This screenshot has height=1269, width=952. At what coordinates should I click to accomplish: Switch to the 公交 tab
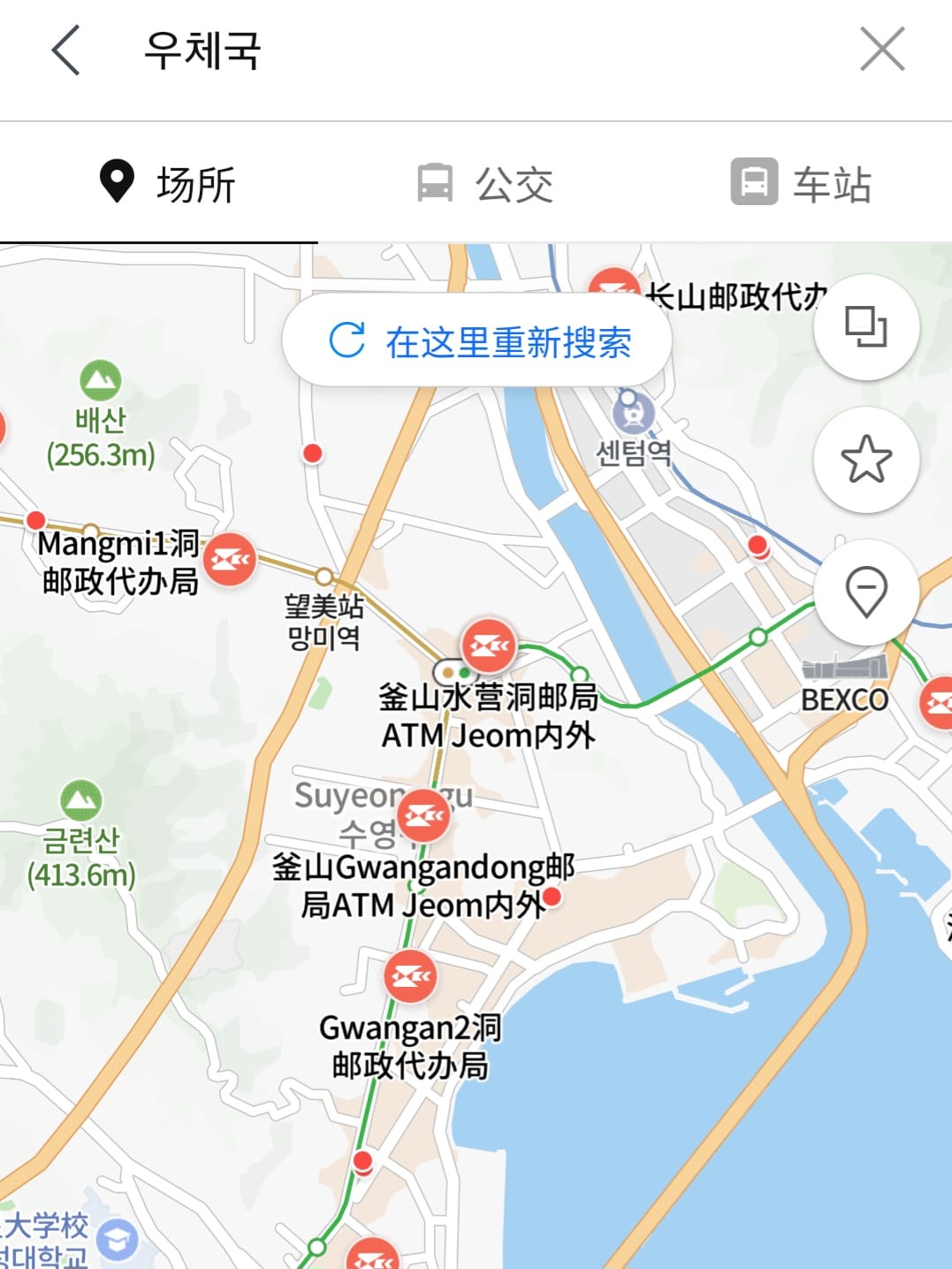pos(485,184)
